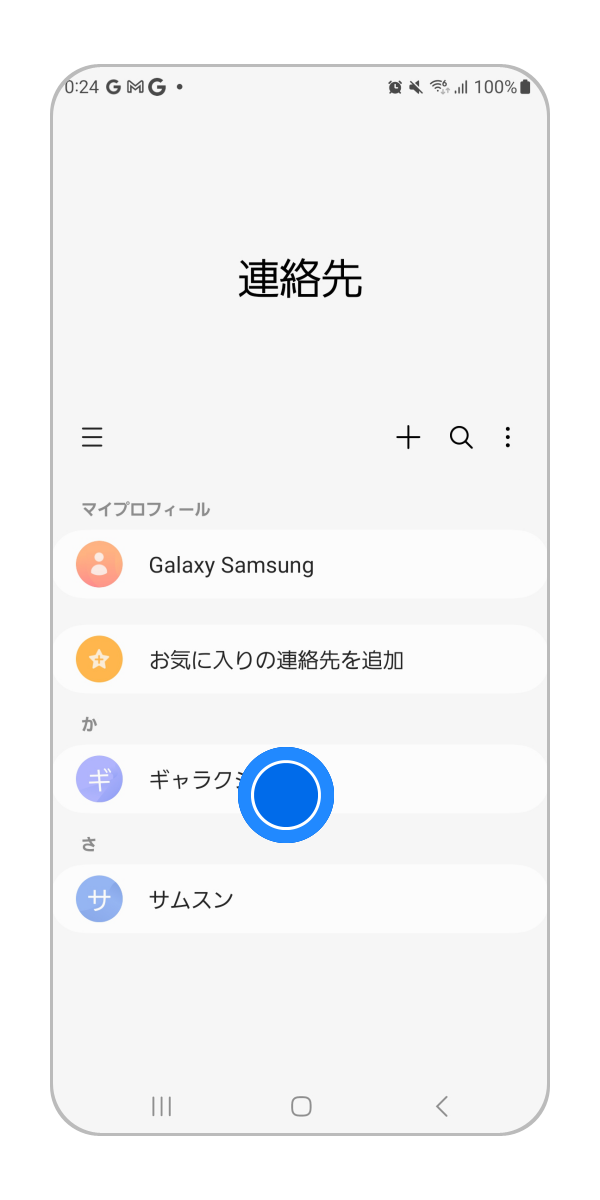Open the three-dot overflow menu

(x=508, y=437)
